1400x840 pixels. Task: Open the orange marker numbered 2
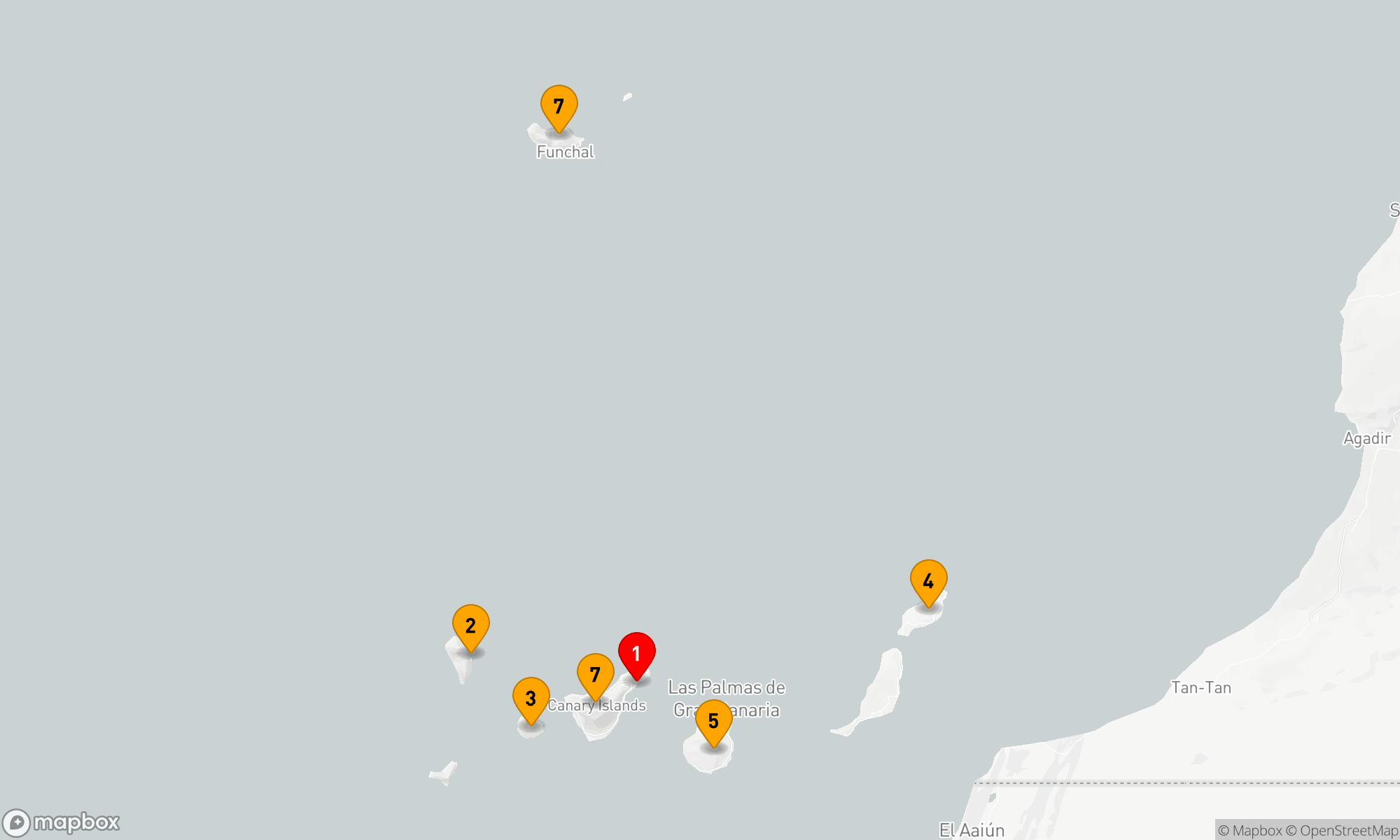click(x=470, y=626)
